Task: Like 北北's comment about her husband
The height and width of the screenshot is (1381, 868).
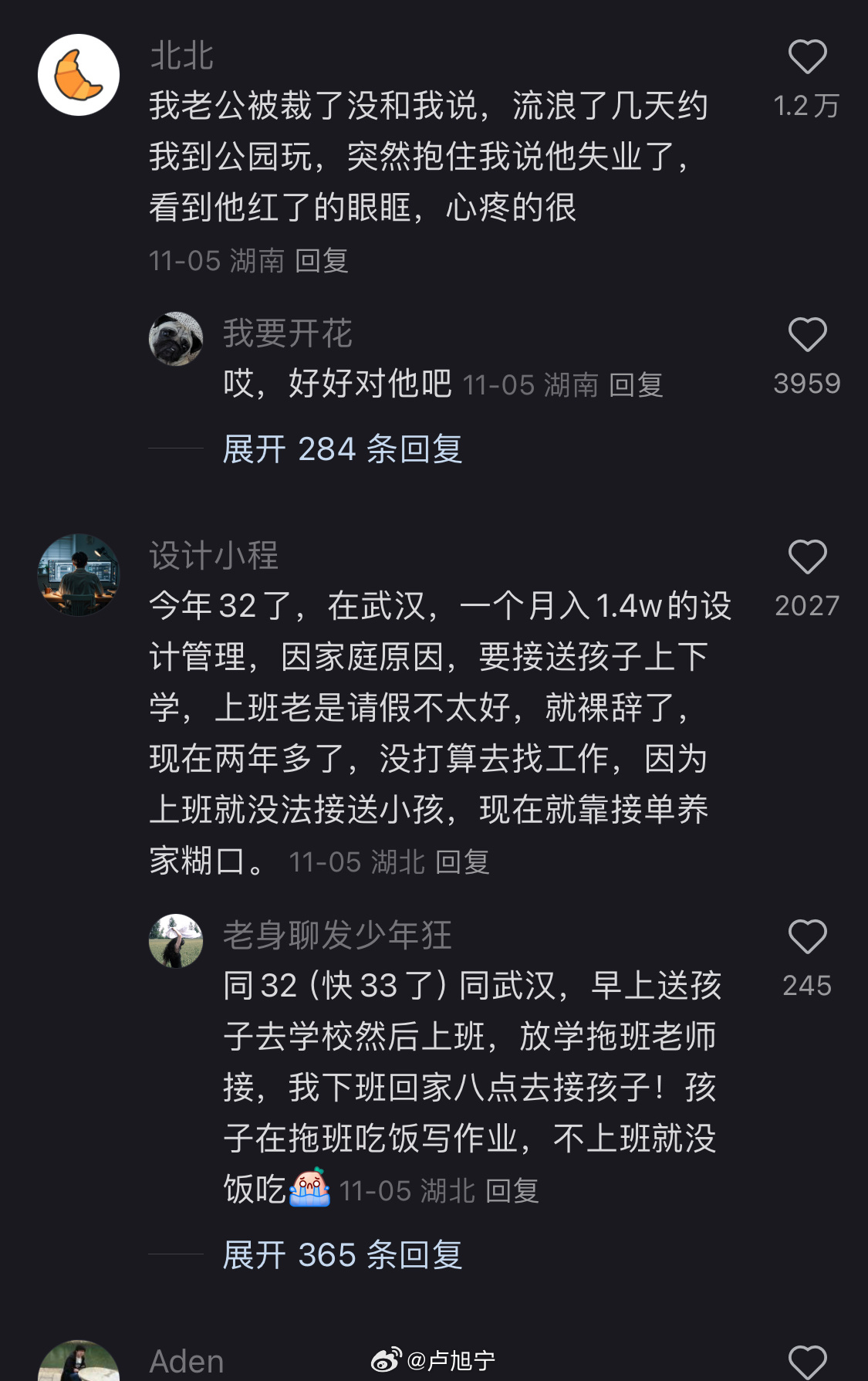Action: [x=807, y=57]
